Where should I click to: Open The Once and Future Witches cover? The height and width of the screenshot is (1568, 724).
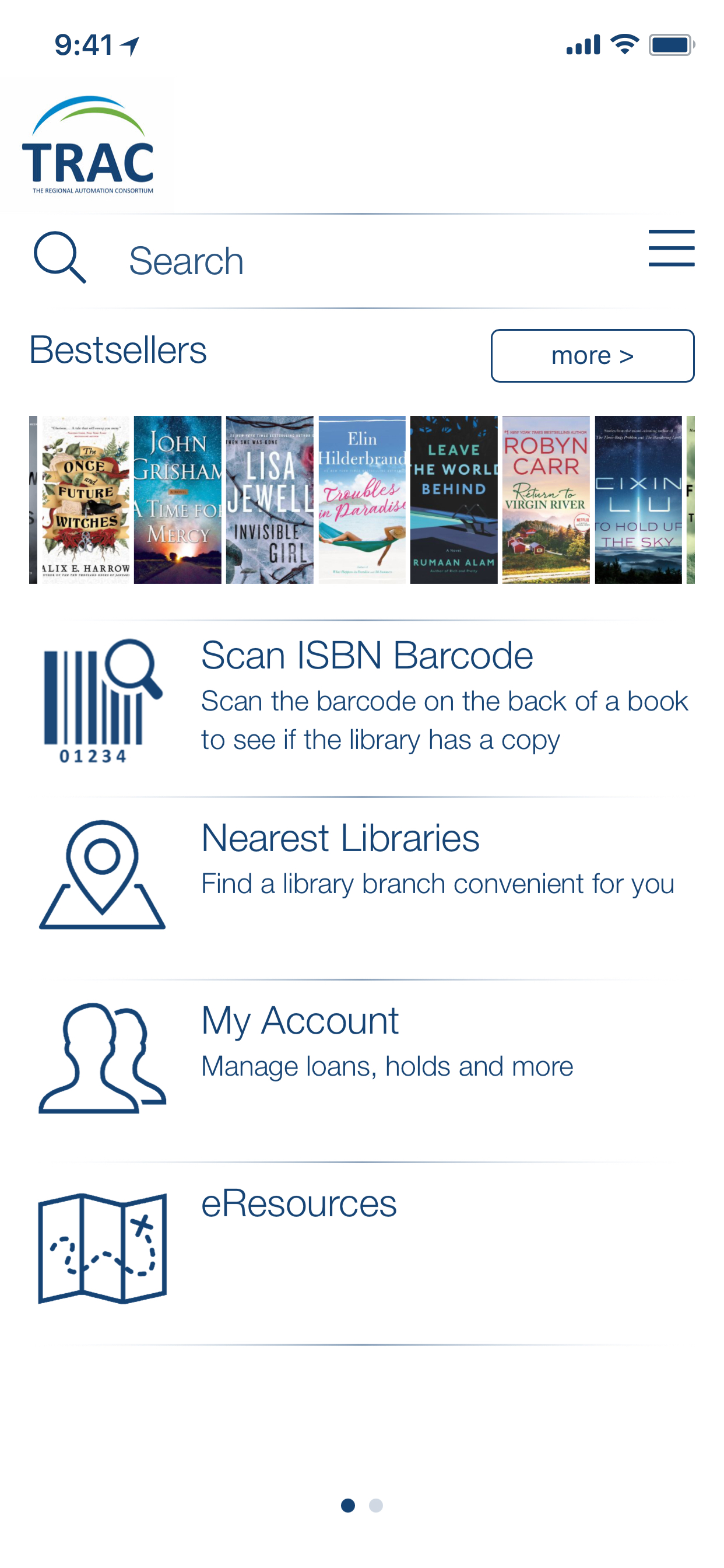86,499
